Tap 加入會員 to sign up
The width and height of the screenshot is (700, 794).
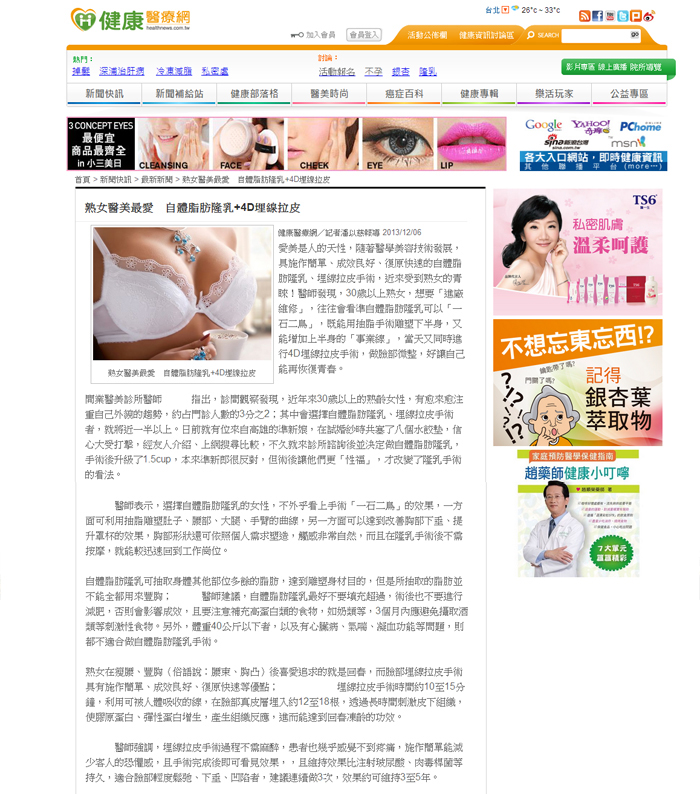[x=320, y=34]
